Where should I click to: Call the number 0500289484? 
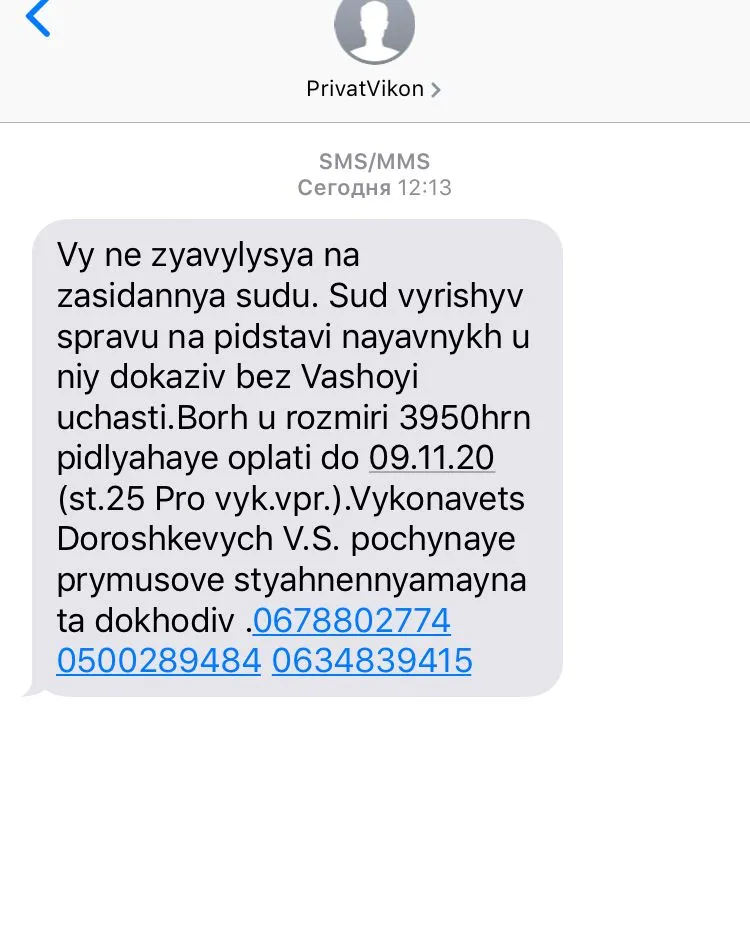tap(158, 661)
